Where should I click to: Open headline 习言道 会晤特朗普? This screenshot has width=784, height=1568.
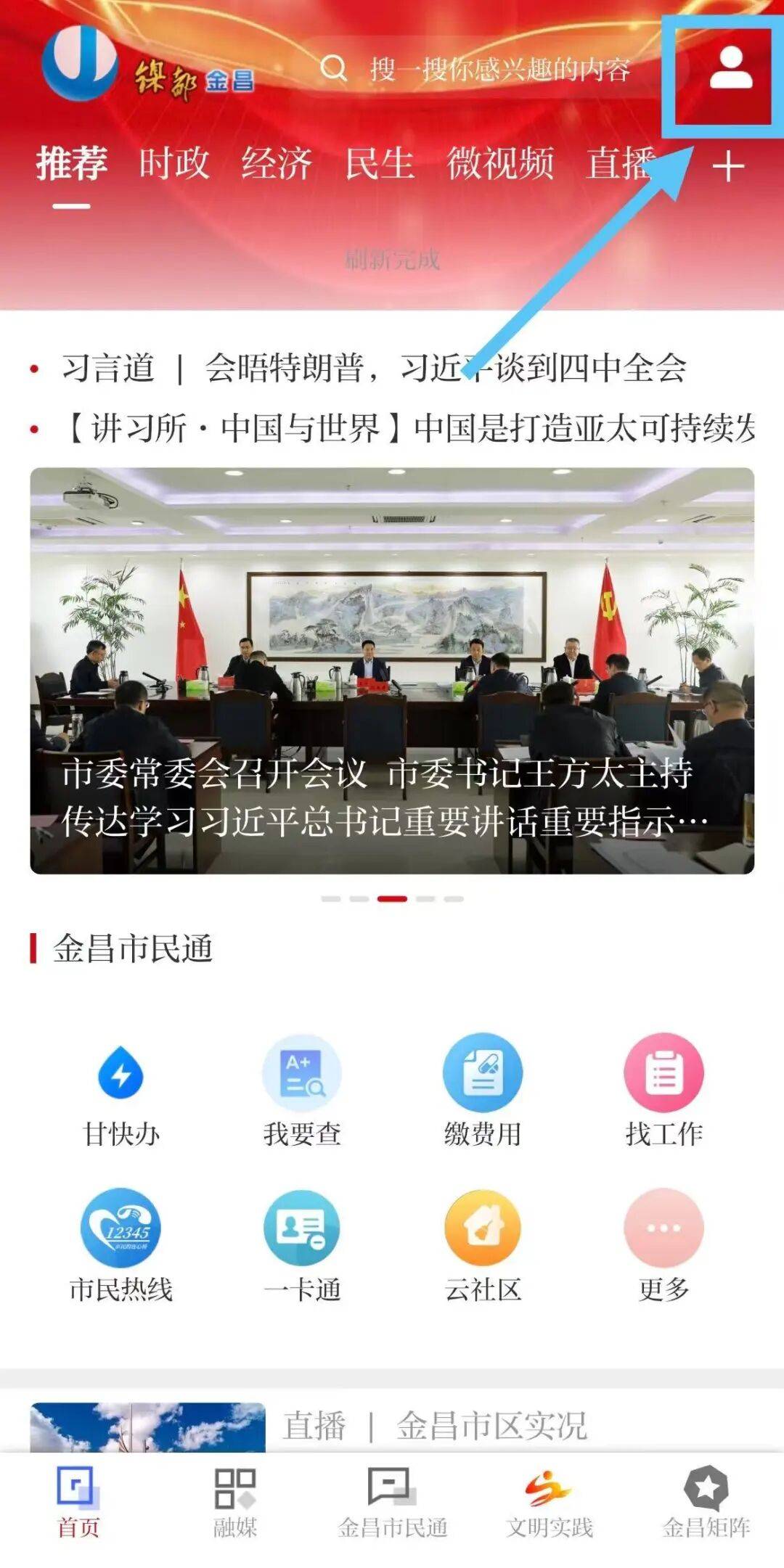coord(374,368)
